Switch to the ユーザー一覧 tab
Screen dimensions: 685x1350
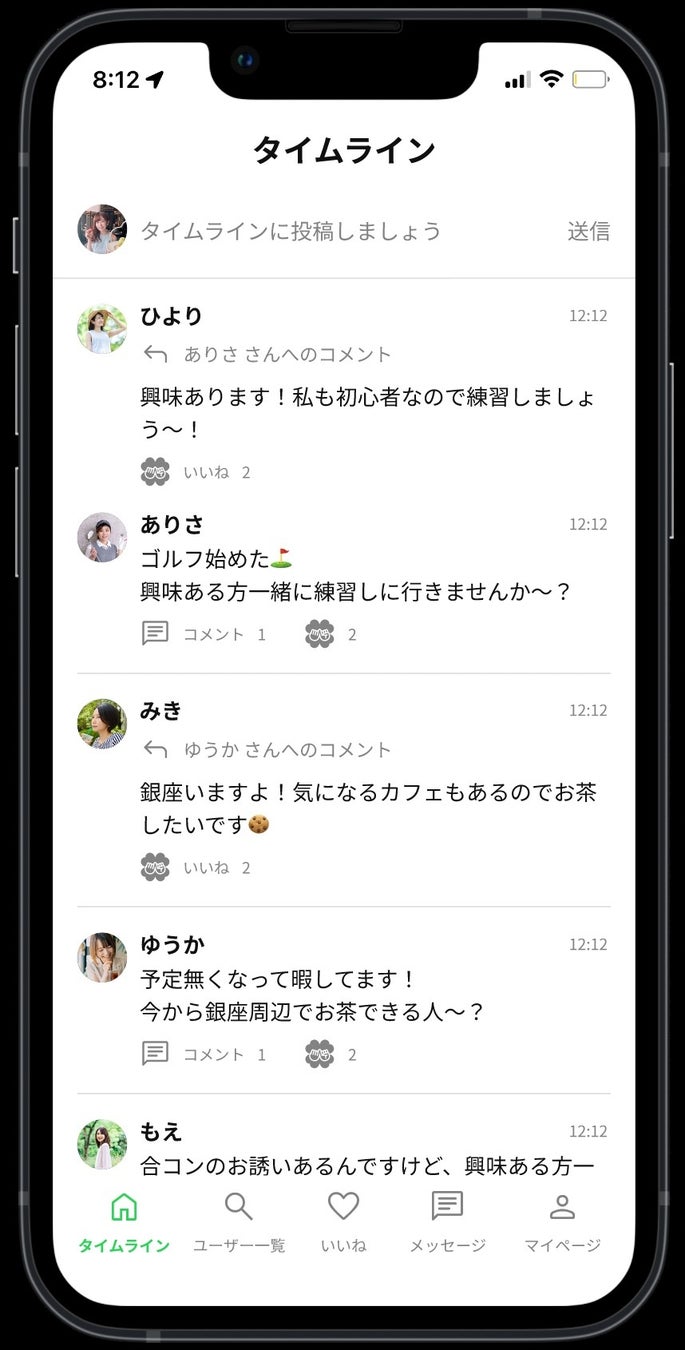point(239,1221)
